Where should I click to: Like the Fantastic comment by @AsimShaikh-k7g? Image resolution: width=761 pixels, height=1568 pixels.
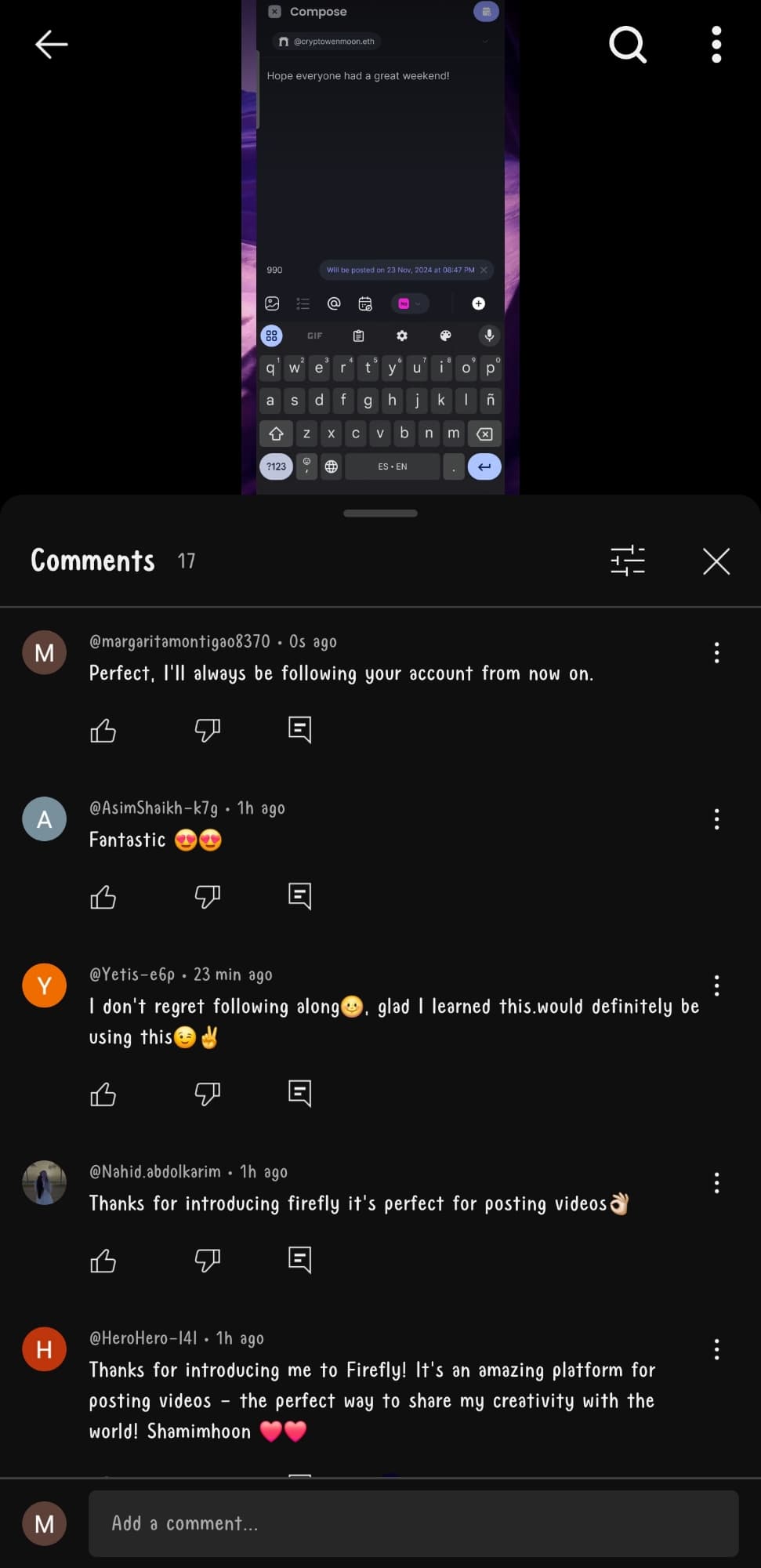coord(103,896)
